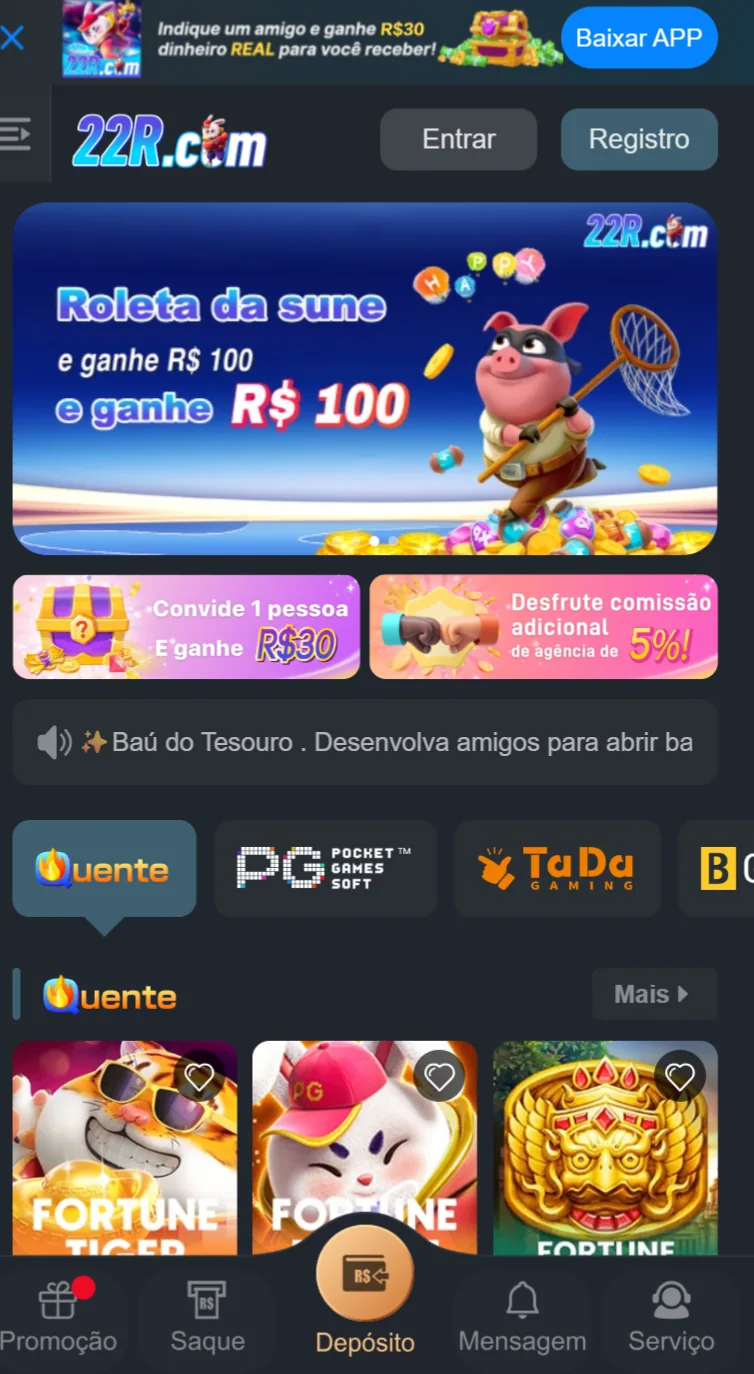The width and height of the screenshot is (754, 1374).
Task: Favorite the Fortune Tiger game
Action: [199, 1077]
